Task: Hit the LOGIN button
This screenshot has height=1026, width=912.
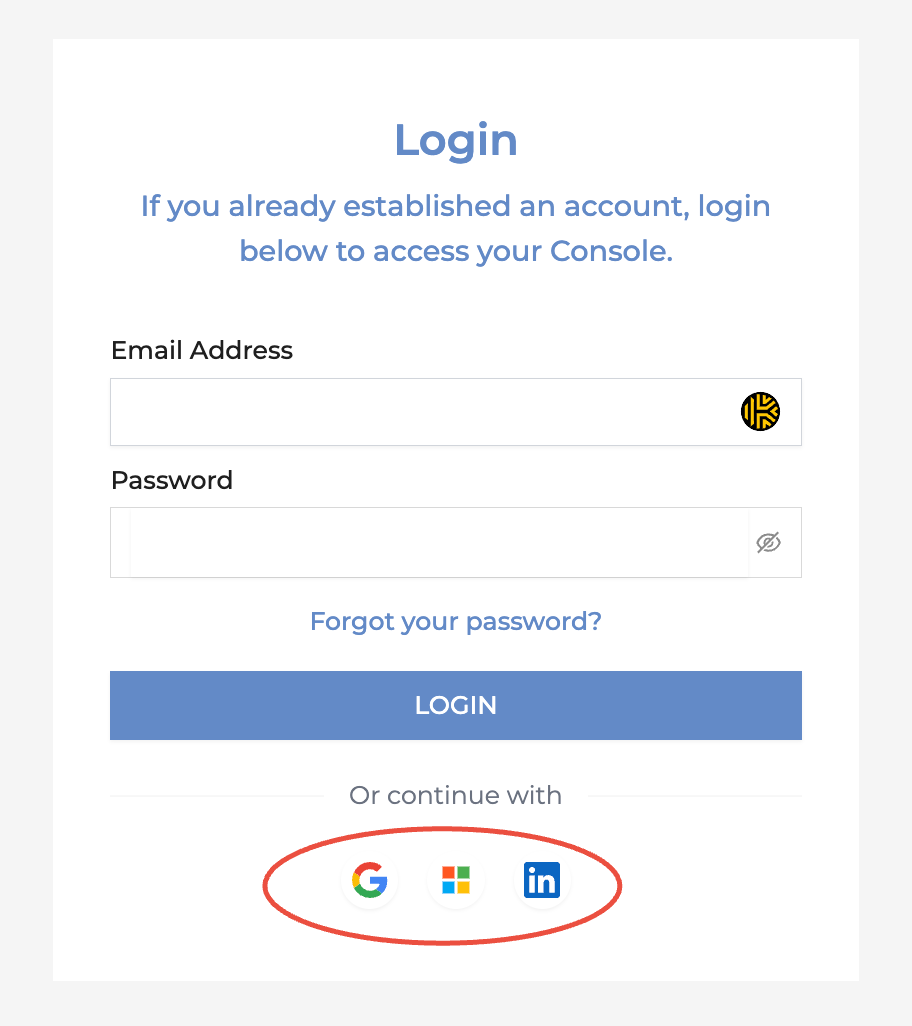Action: pos(456,705)
